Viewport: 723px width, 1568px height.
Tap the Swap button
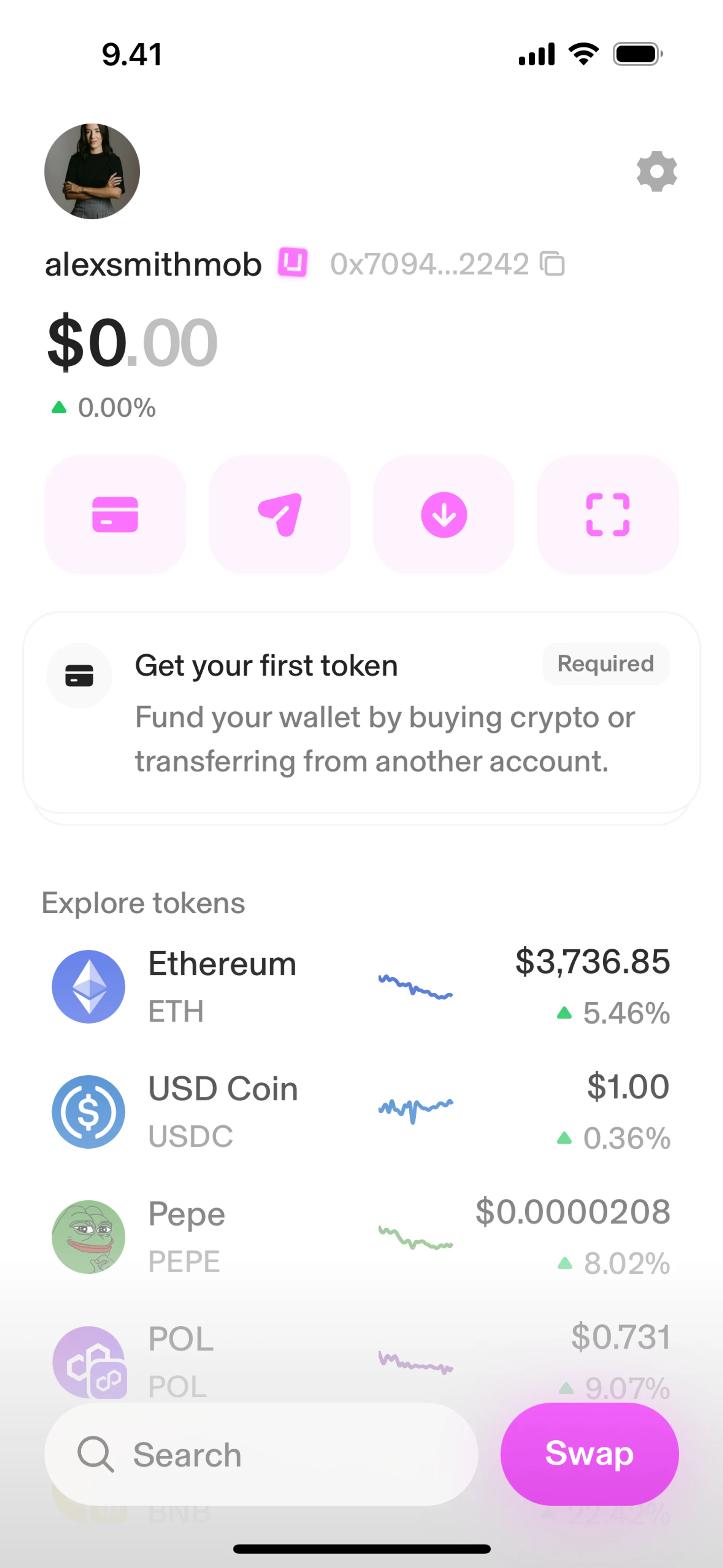(x=589, y=1454)
